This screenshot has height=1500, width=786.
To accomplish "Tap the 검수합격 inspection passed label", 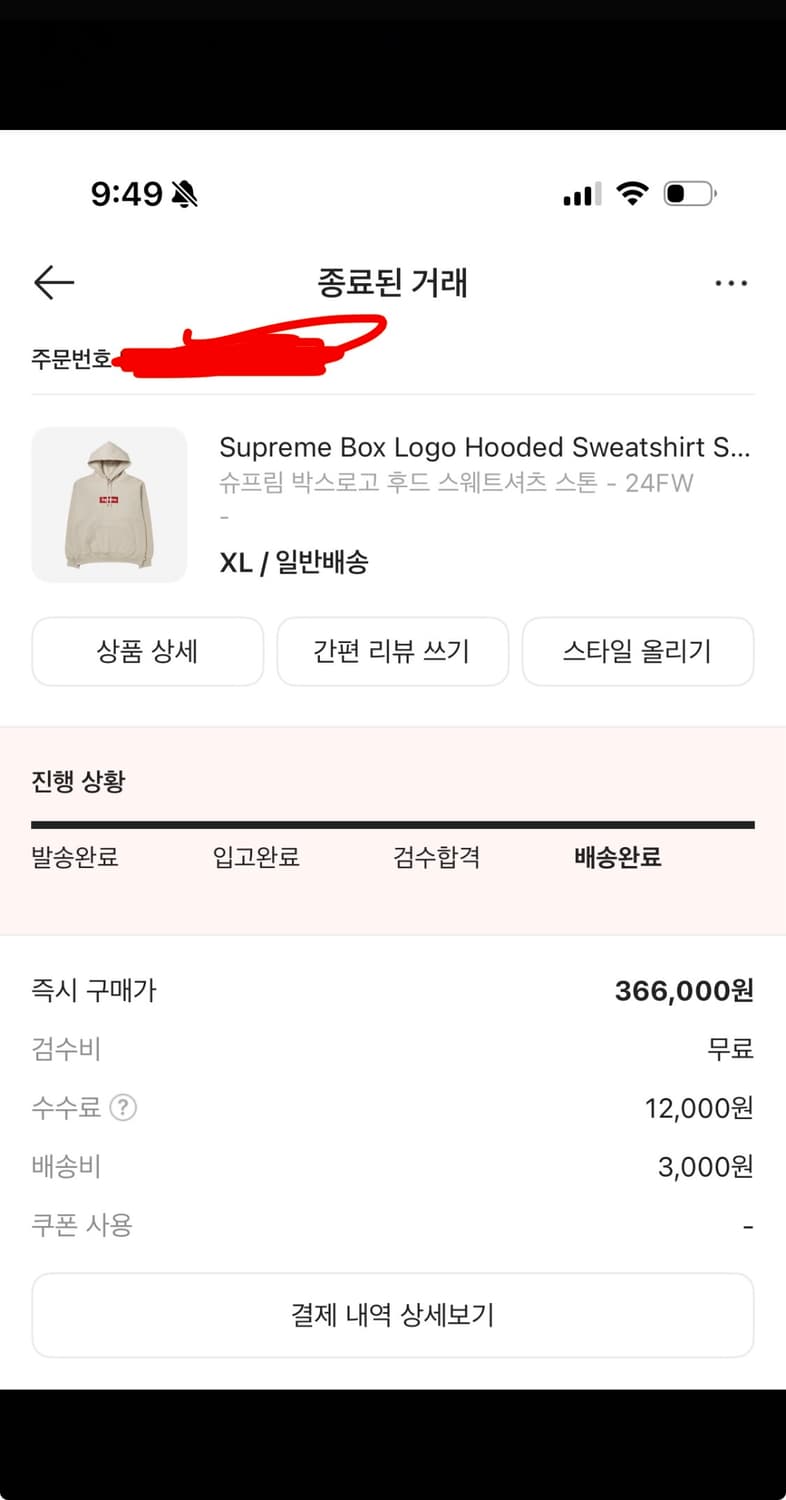I will [436, 857].
